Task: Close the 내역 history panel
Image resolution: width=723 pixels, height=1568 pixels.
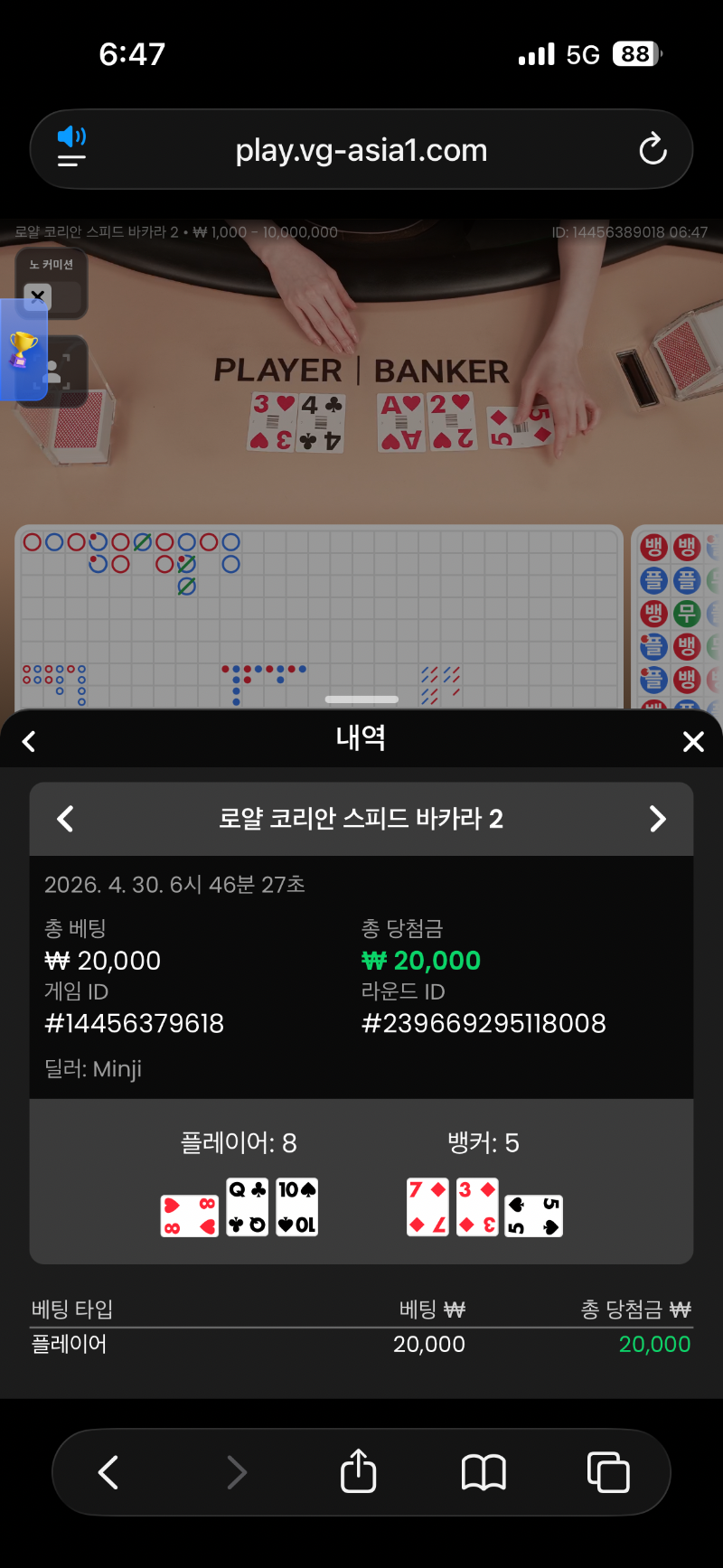Action: 693,742
